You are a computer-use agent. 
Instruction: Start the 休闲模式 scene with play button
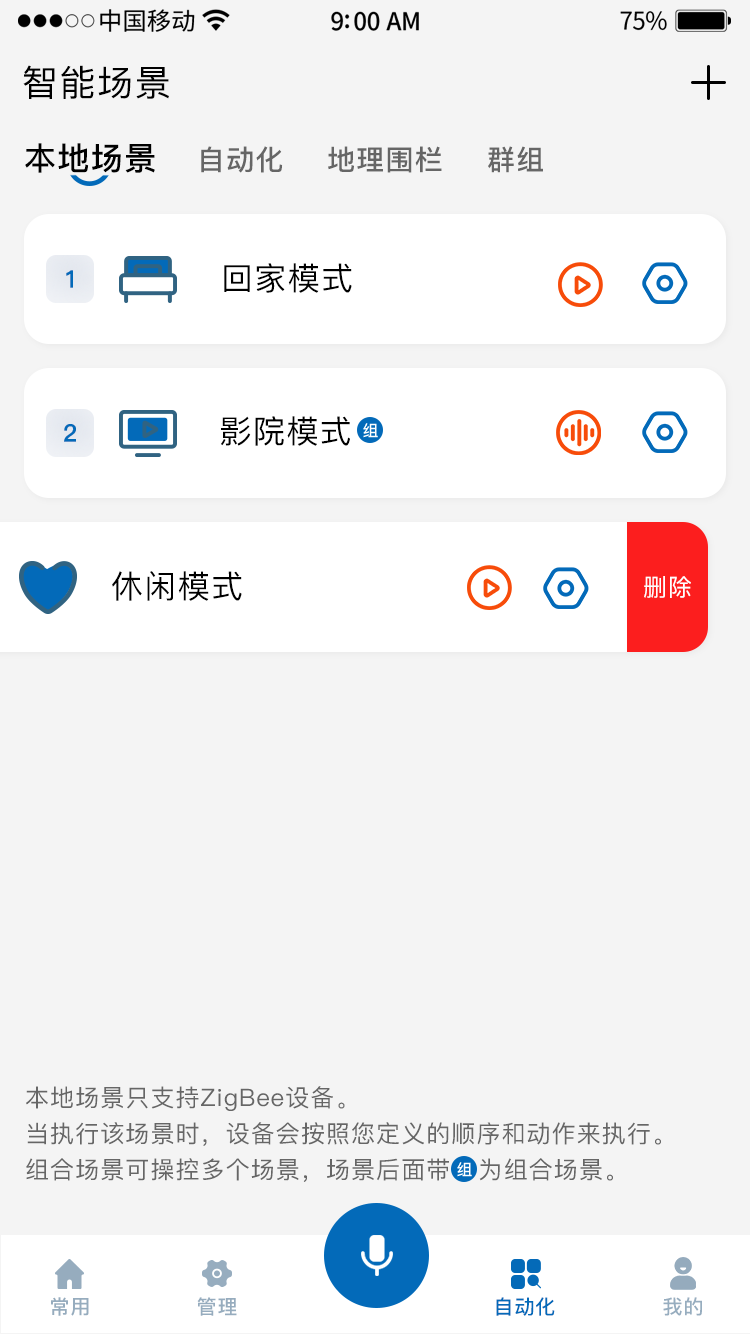click(488, 587)
